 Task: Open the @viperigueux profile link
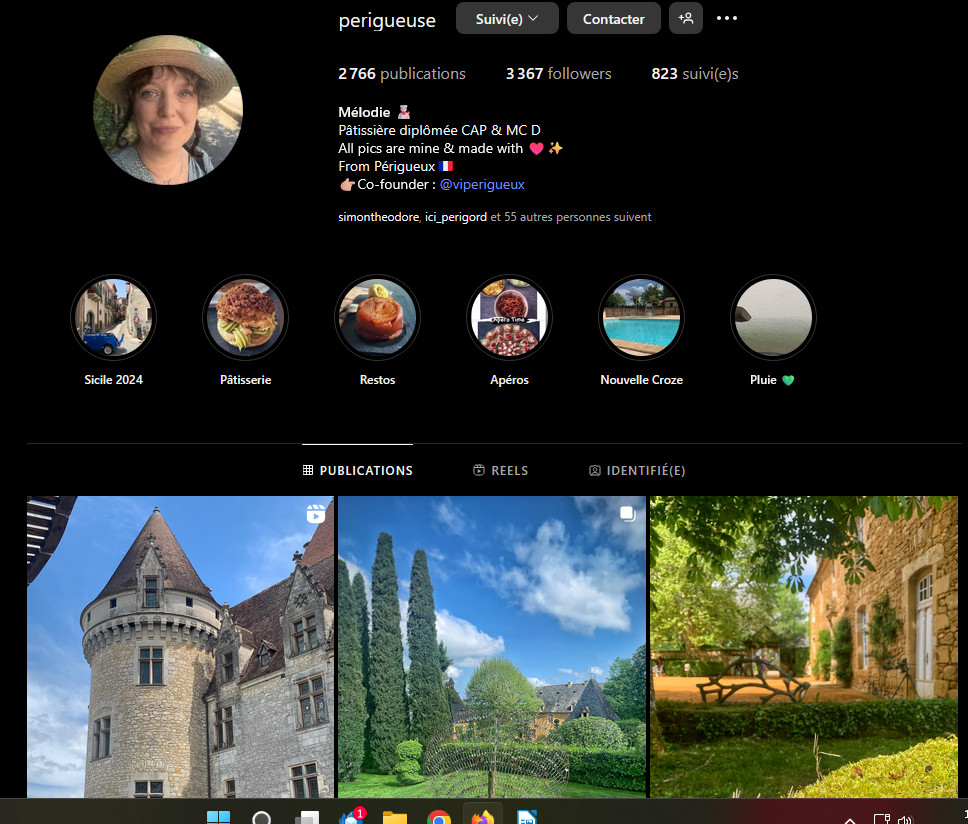click(x=482, y=184)
